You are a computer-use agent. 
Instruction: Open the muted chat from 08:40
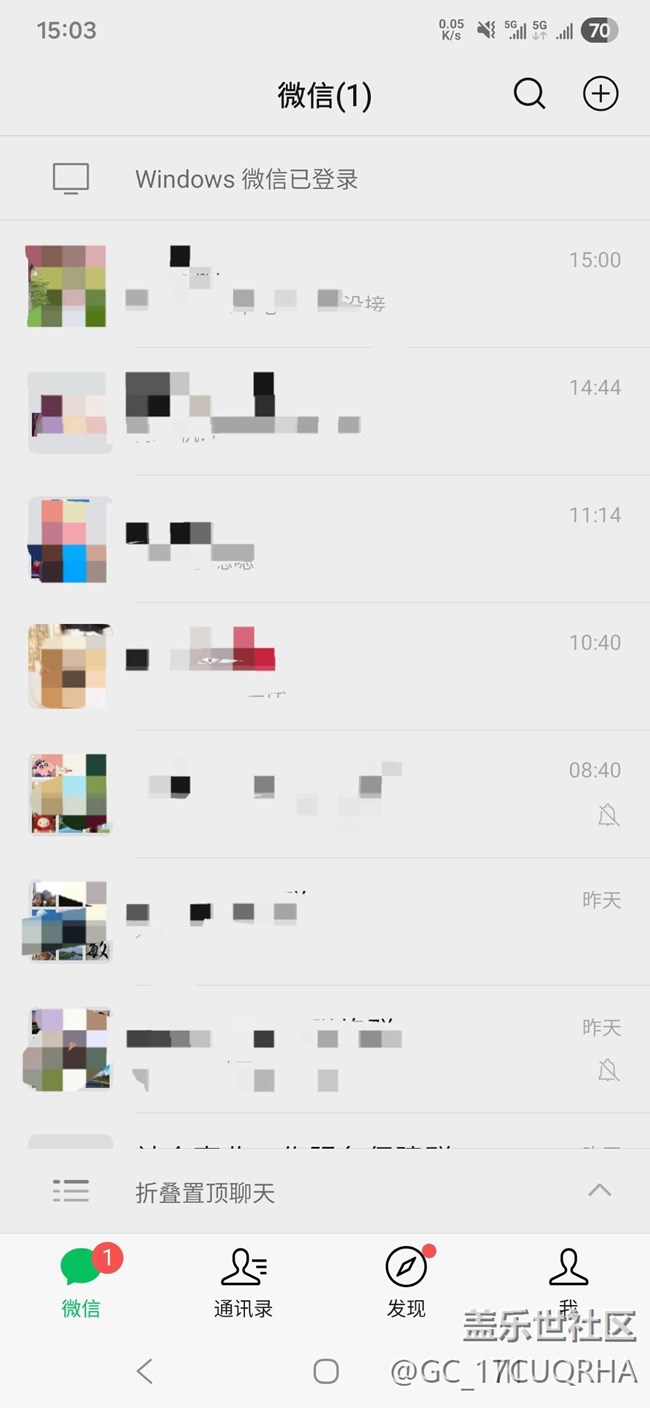pos(325,795)
